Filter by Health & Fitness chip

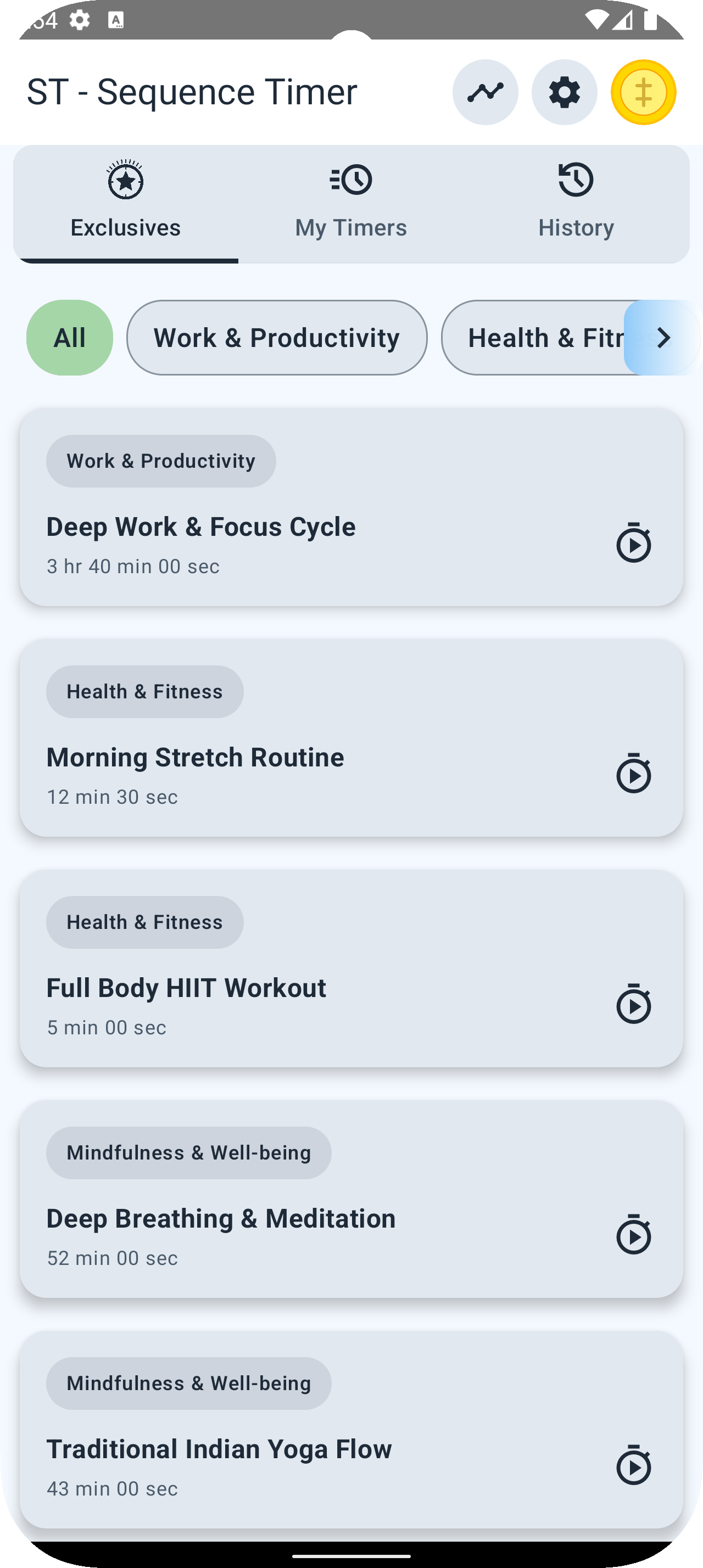[535, 338]
